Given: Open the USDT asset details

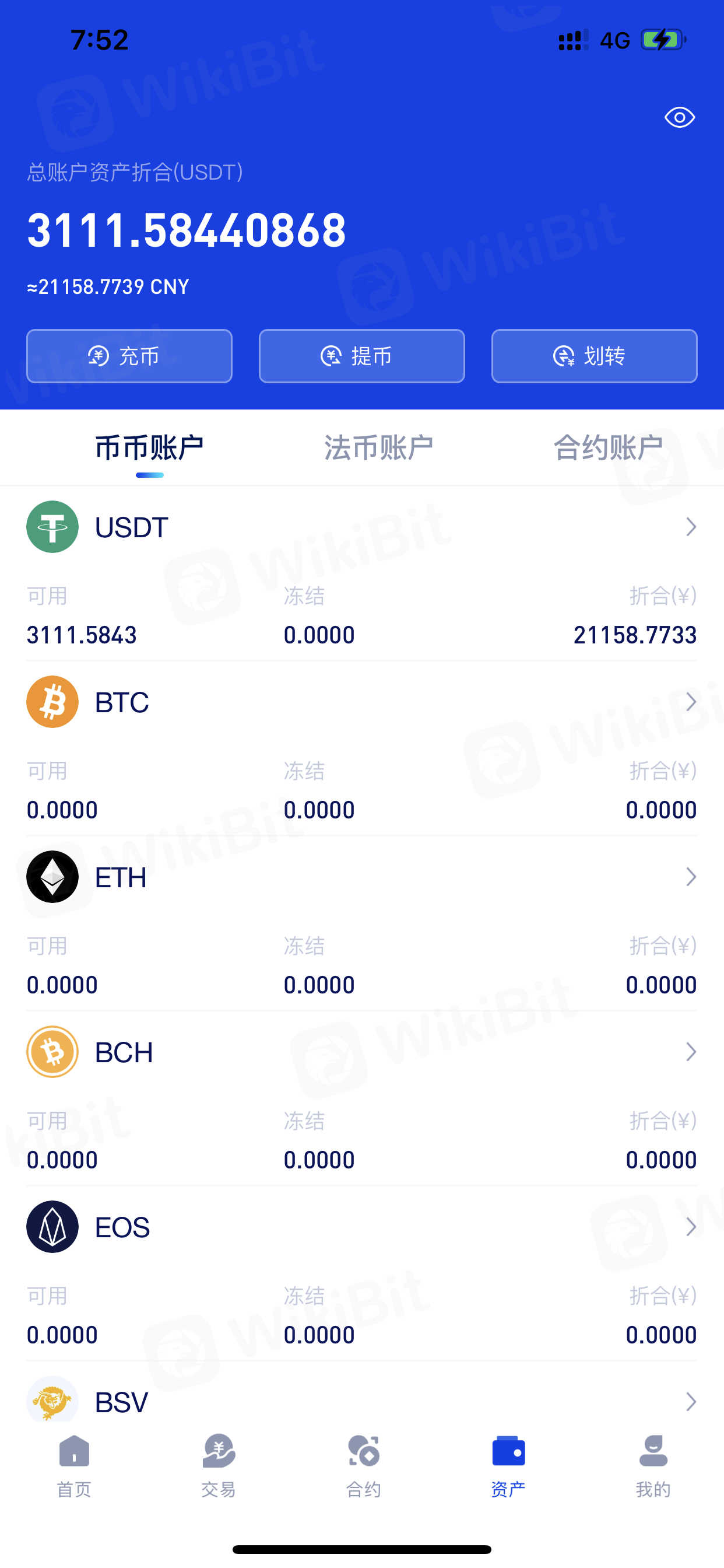Looking at the screenshot, I should [361, 527].
